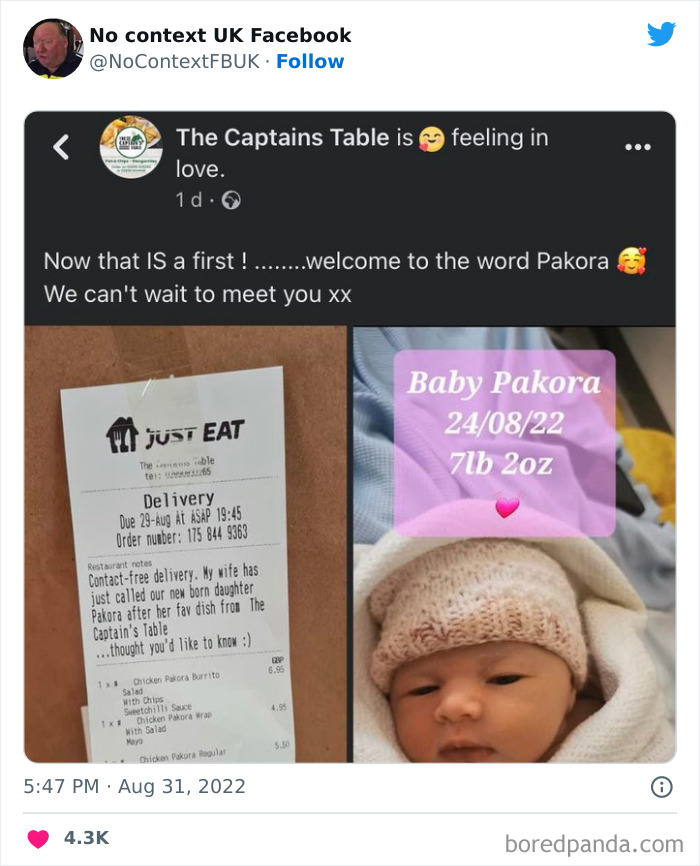Follow the No context UK Facebook account
The height and width of the screenshot is (866, 700).
[310, 62]
